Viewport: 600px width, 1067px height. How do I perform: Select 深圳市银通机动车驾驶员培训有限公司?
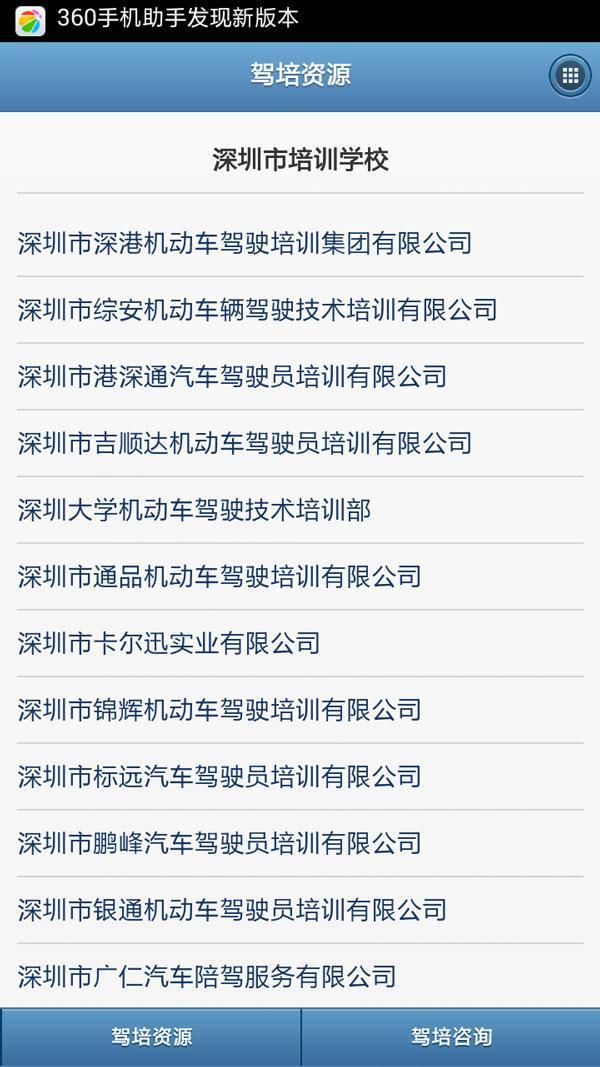[232, 910]
